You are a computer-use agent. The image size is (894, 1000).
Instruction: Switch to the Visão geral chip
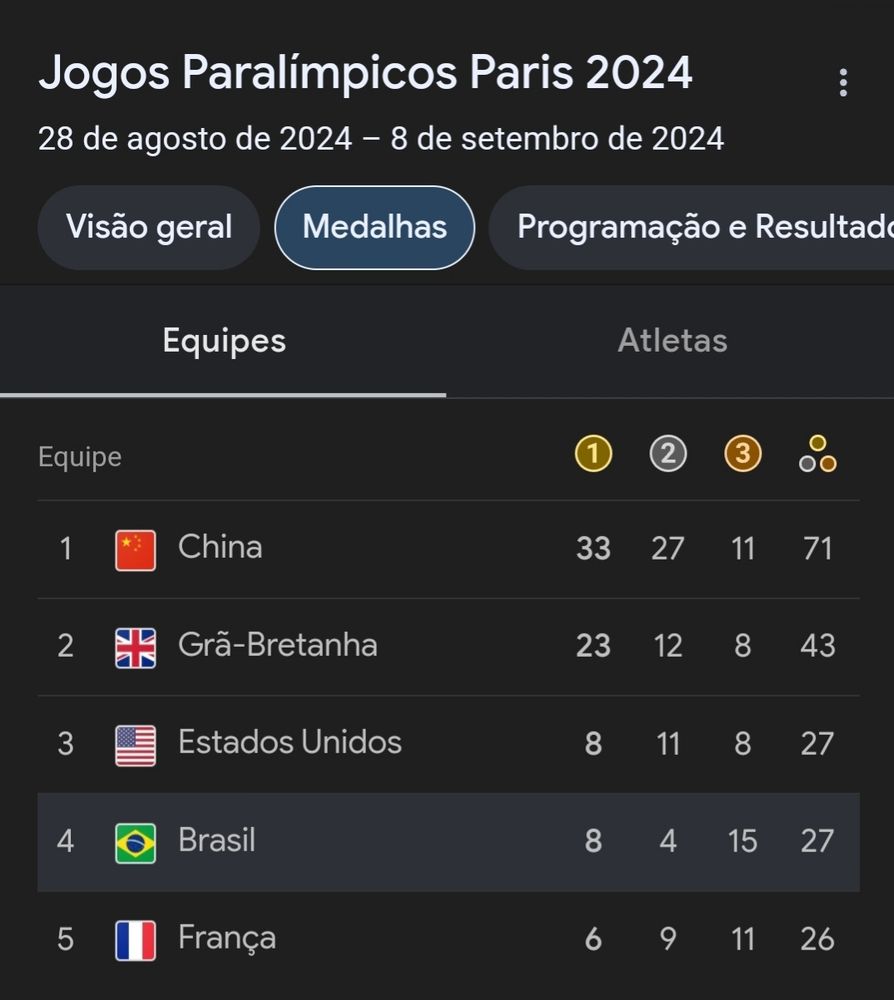149,227
